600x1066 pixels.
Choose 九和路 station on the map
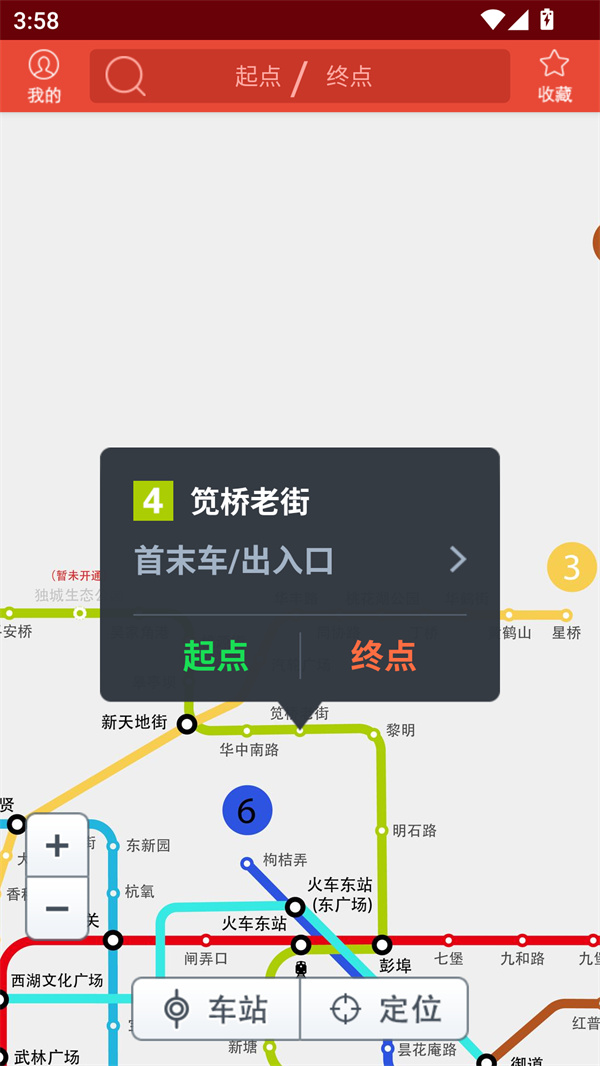(x=522, y=940)
